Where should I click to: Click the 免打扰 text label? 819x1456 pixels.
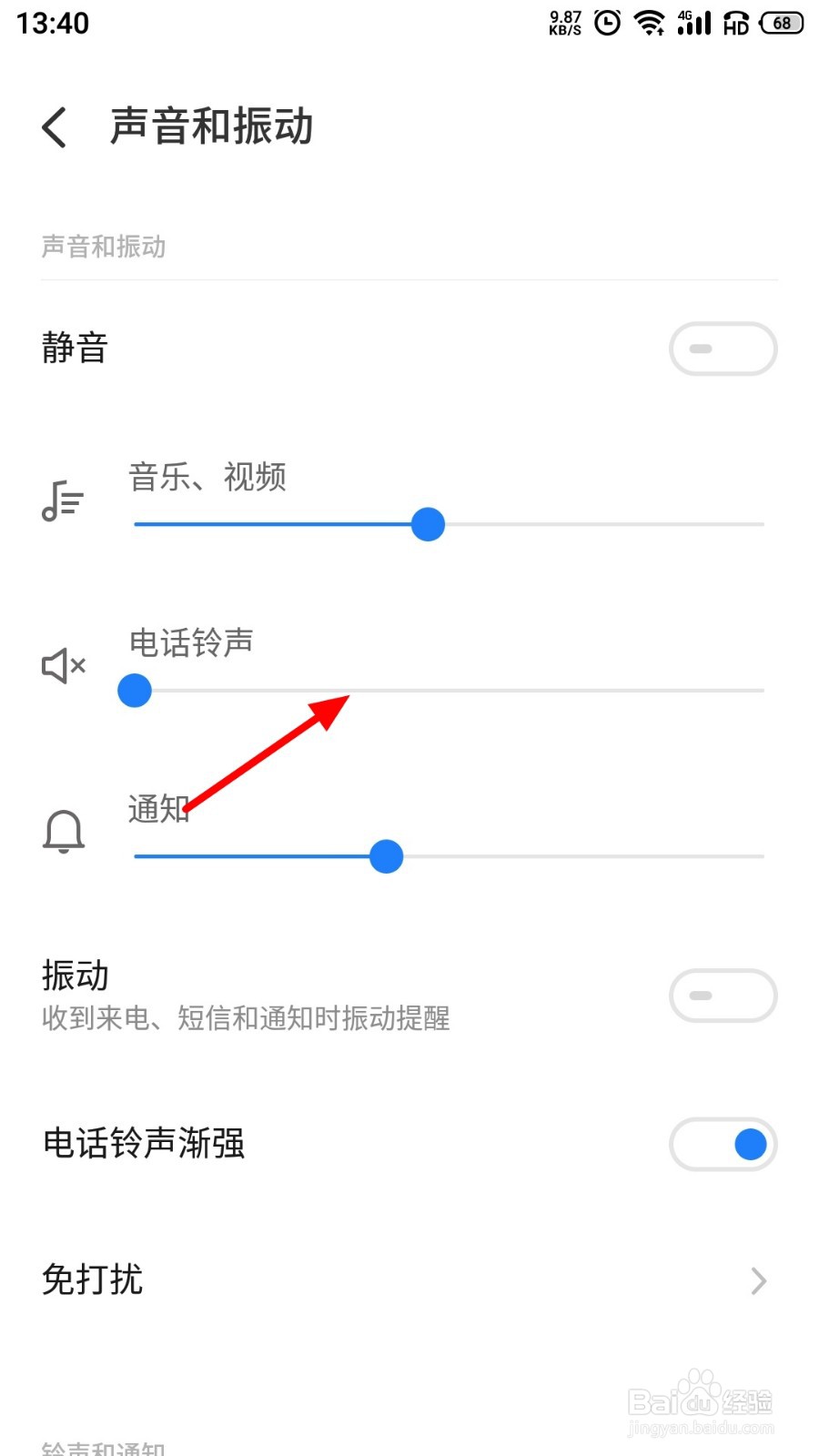91,1281
